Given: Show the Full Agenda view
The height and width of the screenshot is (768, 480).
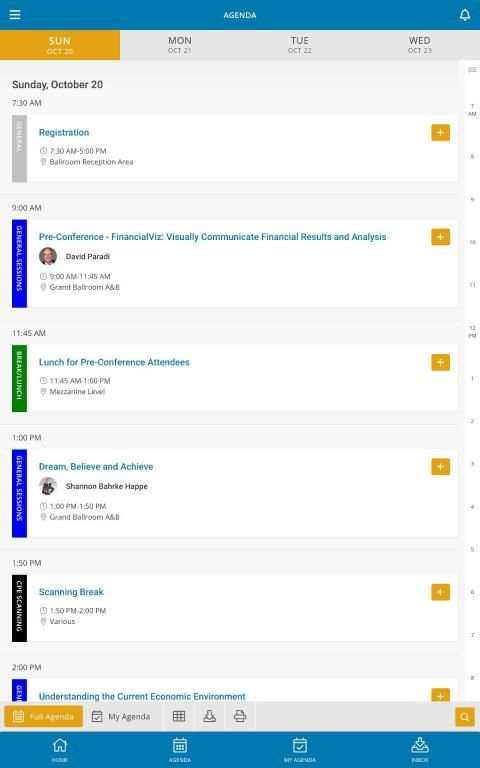Looking at the screenshot, I should coord(44,717).
